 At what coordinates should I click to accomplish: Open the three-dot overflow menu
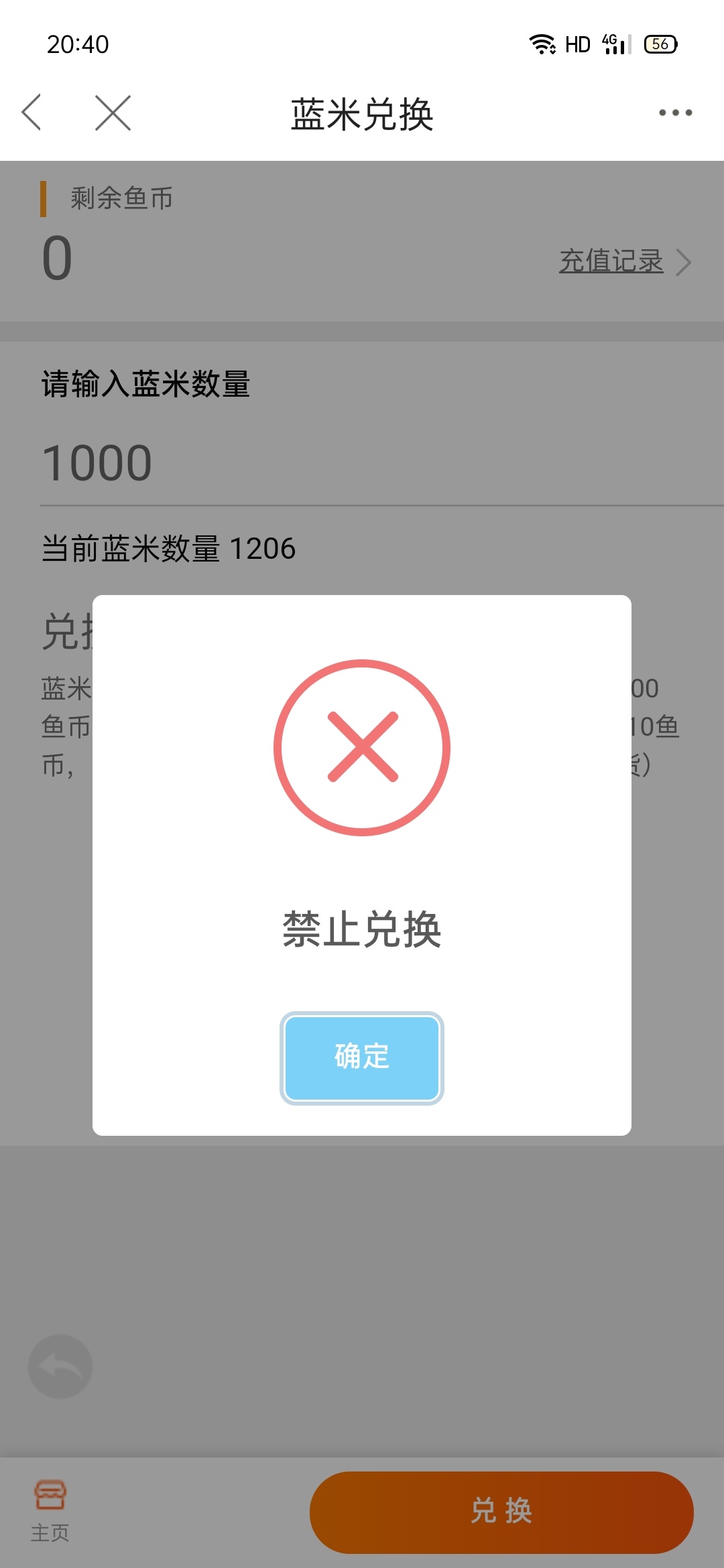674,113
